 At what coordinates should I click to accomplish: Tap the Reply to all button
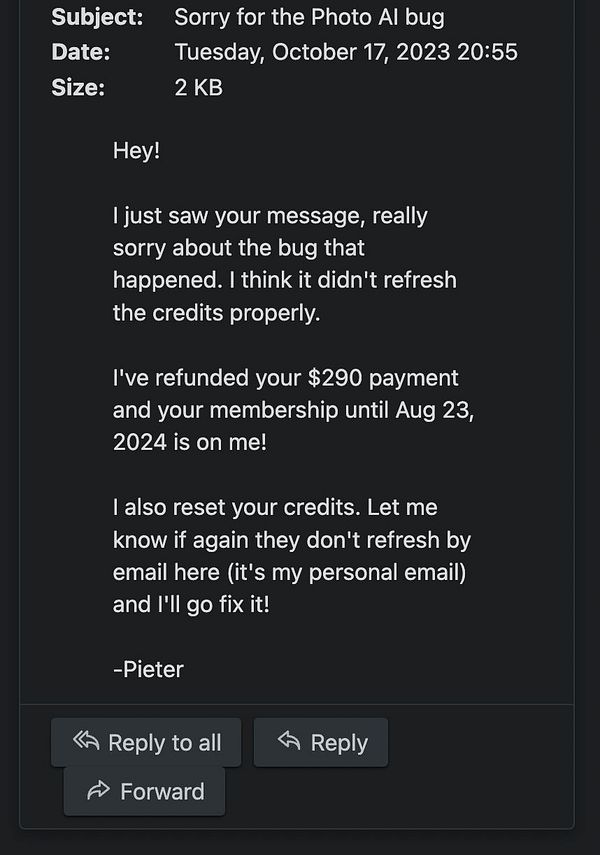click(146, 742)
